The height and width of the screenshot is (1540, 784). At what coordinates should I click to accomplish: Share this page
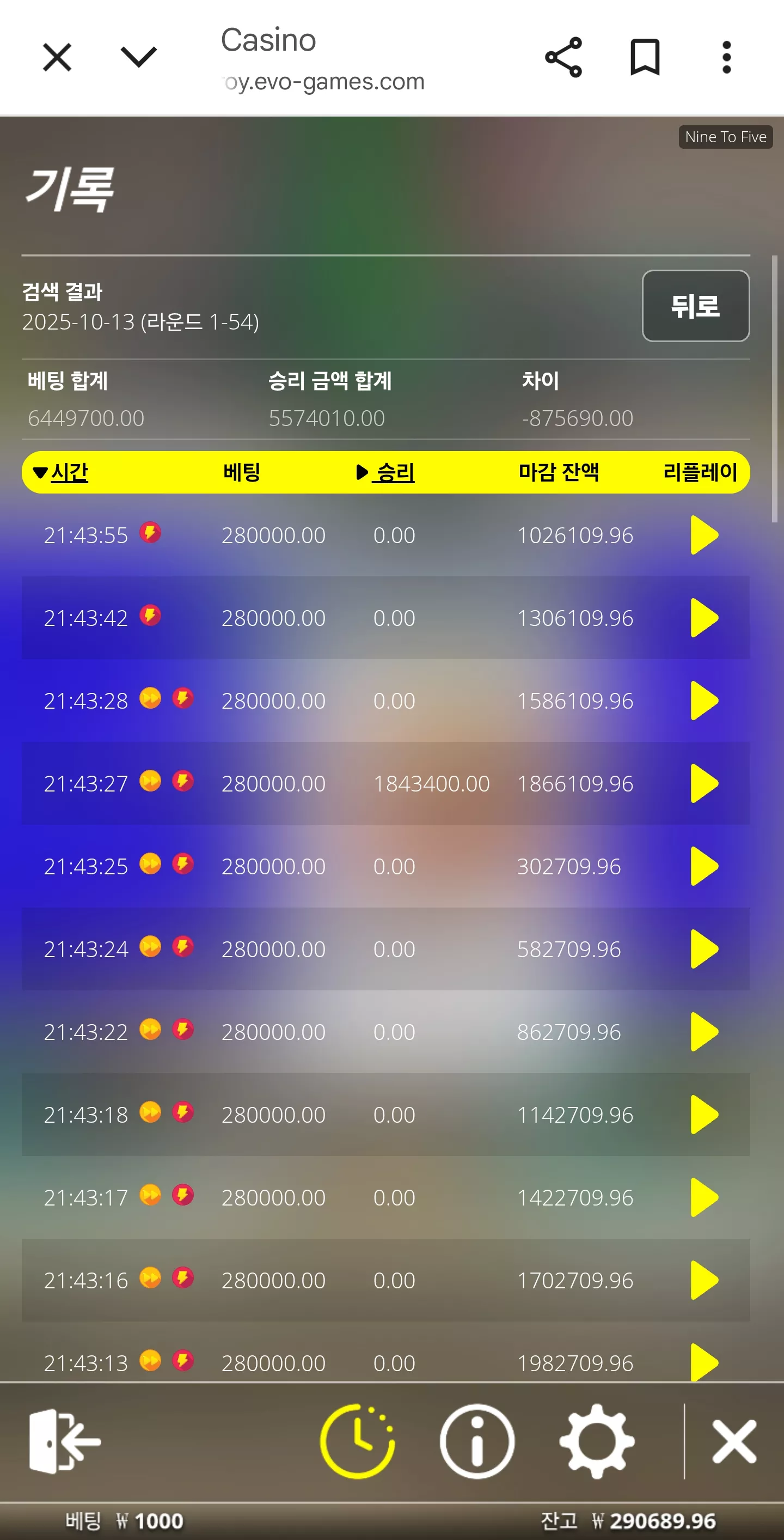pos(563,57)
